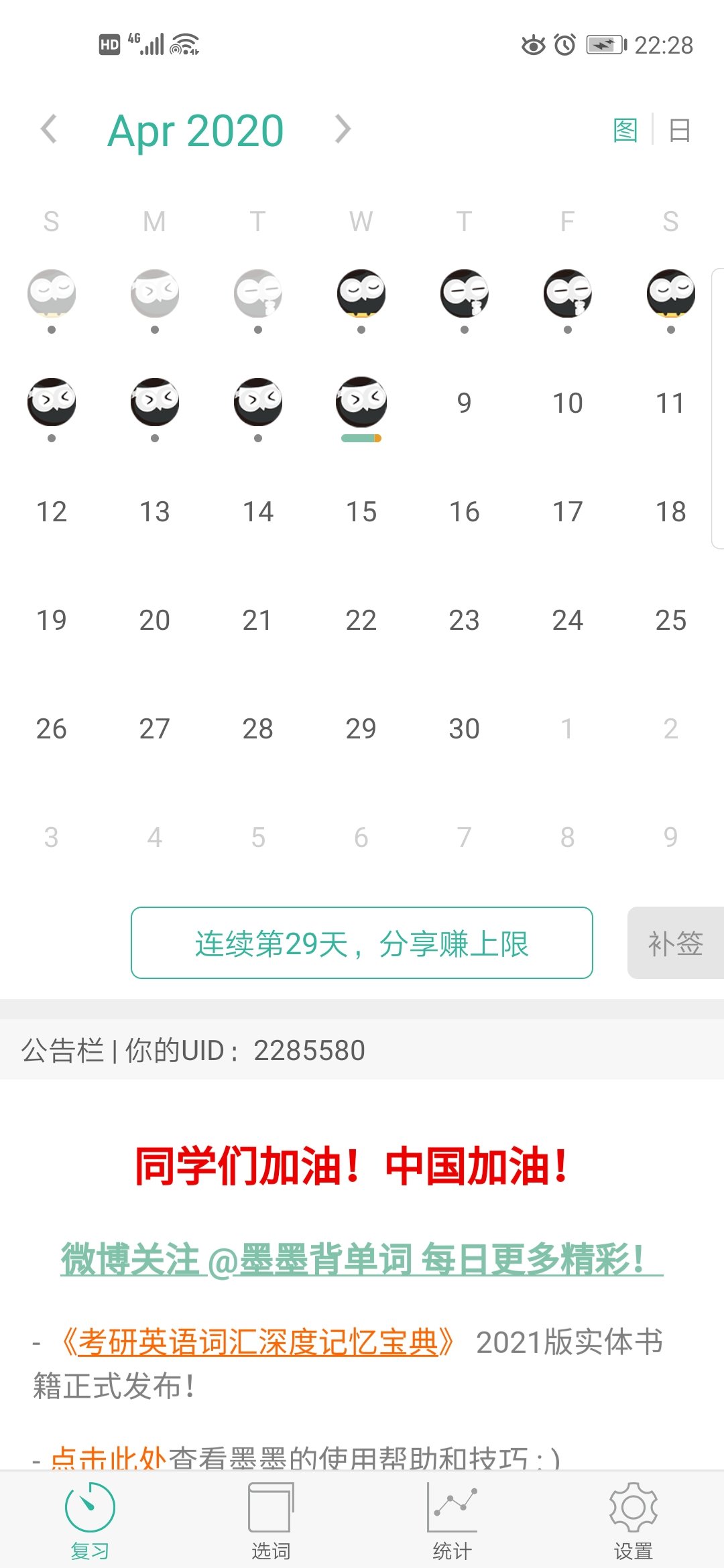724x1568 pixels.
Task: Select April 30 on the calendar
Action: click(464, 729)
